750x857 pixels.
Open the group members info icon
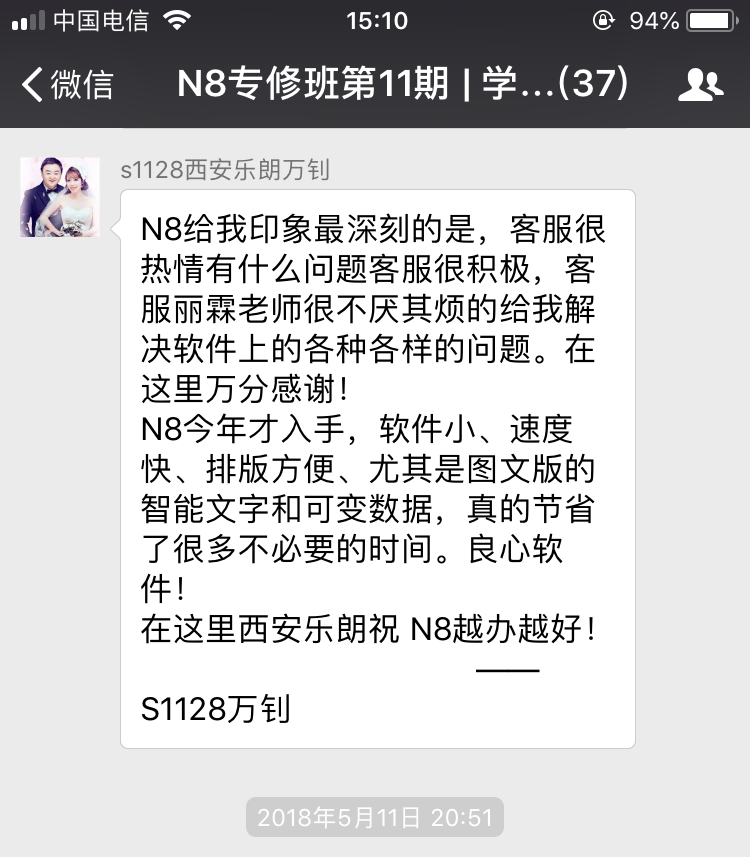point(699,85)
